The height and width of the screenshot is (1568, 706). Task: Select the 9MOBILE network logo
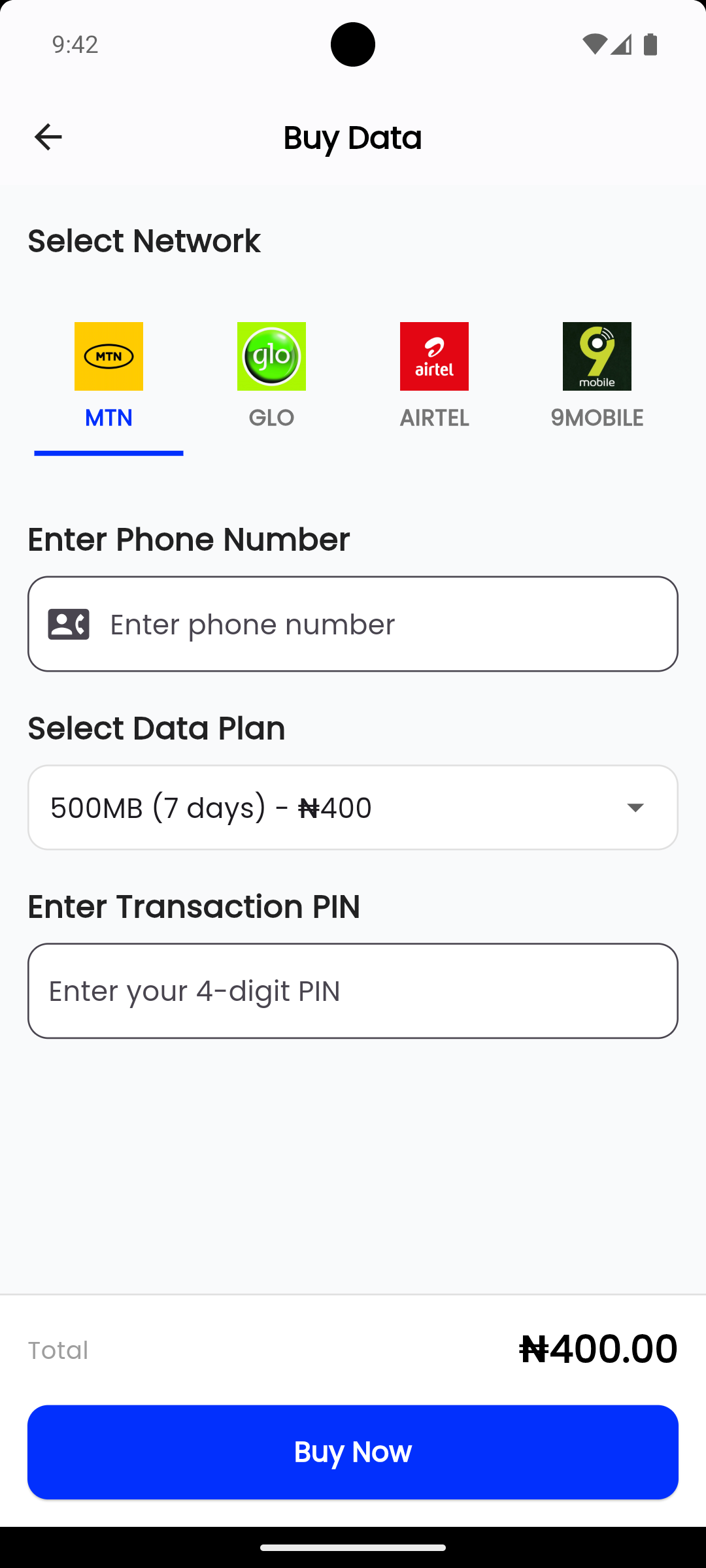[x=597, y=356]
